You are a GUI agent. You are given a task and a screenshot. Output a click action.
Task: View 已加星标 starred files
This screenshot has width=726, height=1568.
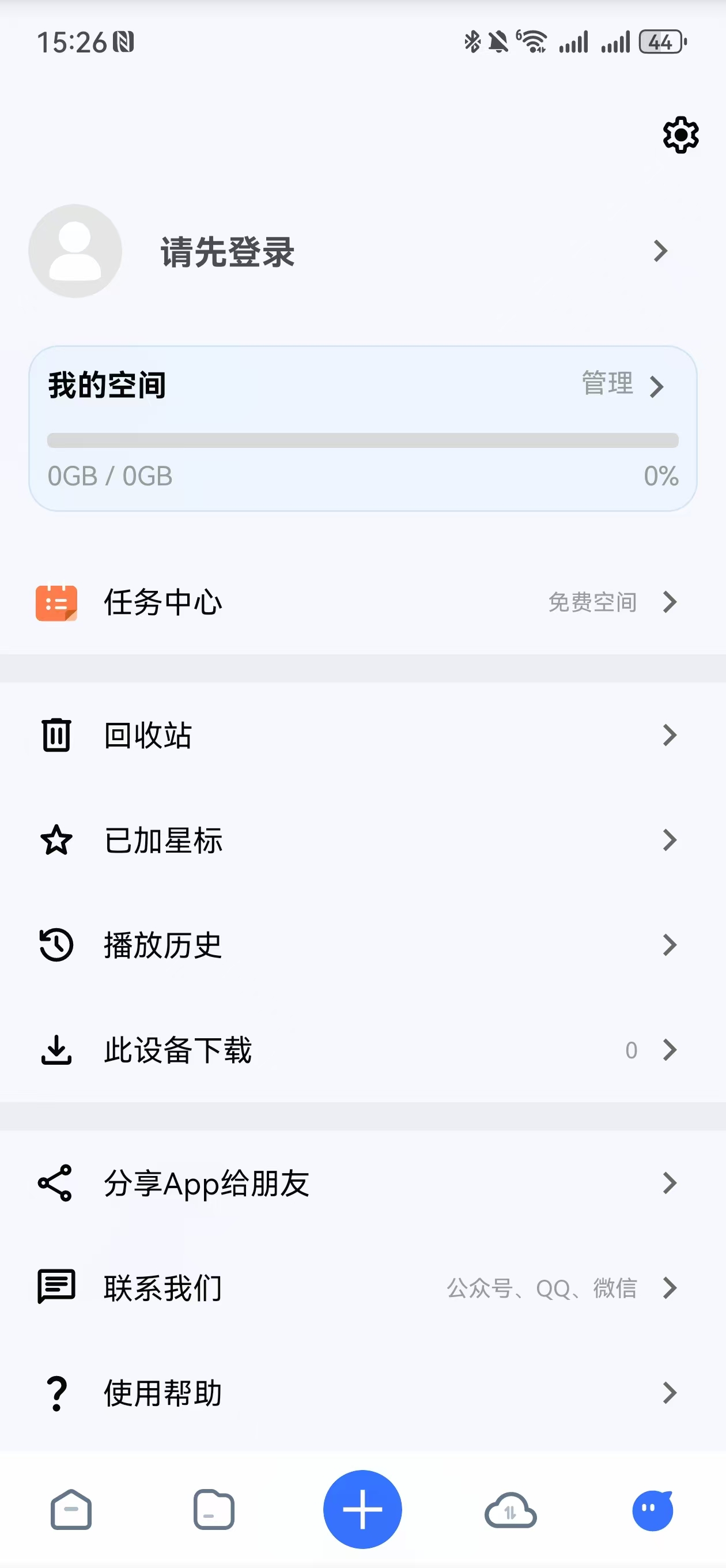tap(362, 840)
